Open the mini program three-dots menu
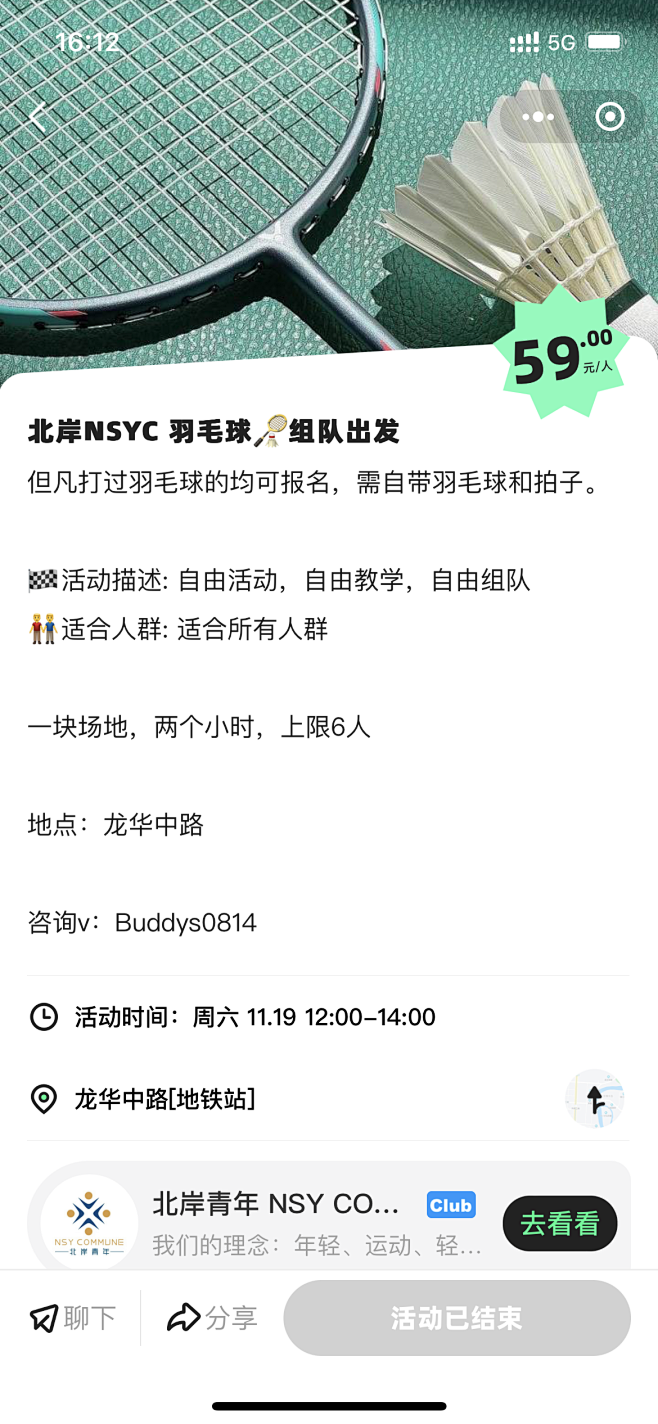The width and height of the screenshot is (658, 1424). point(538,117)
